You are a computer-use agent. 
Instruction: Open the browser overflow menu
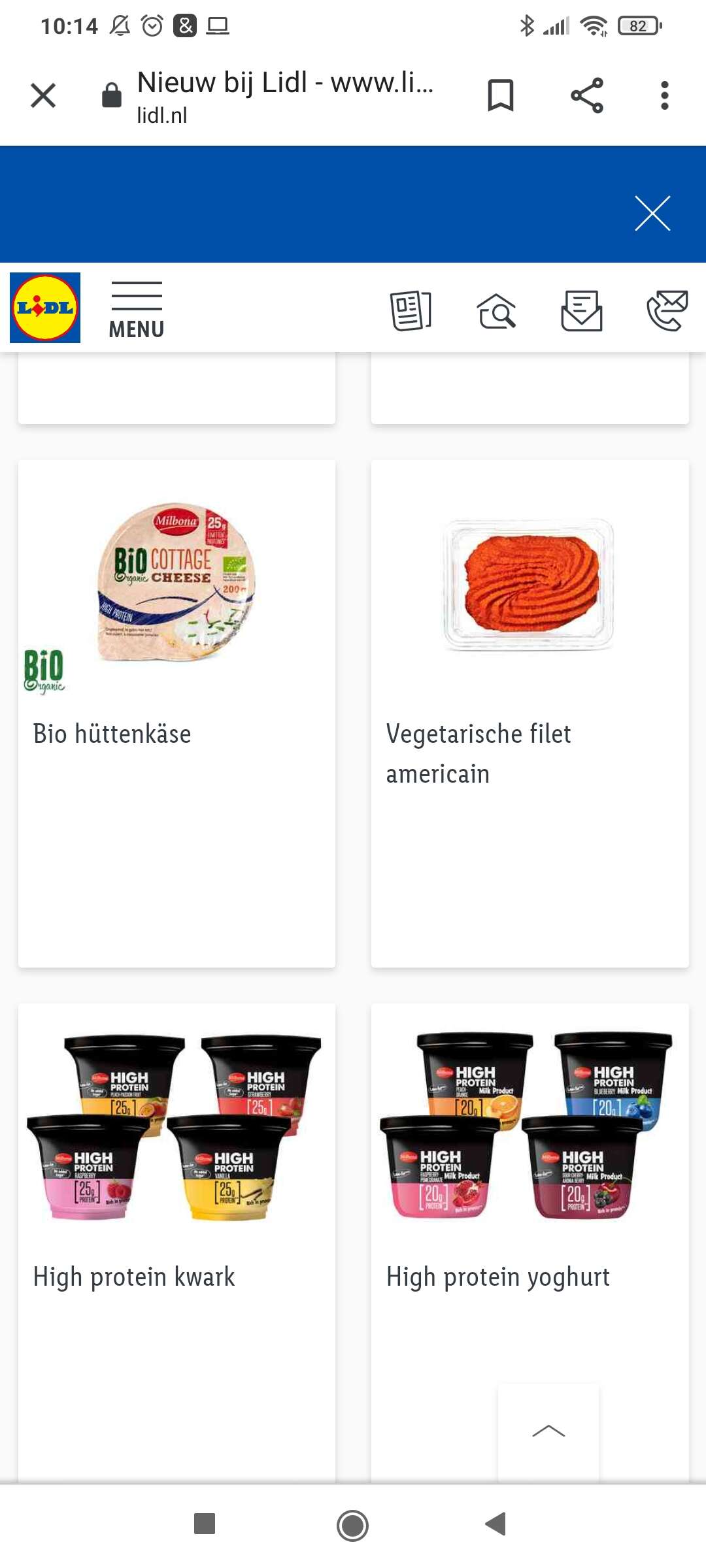pos(665,96)
